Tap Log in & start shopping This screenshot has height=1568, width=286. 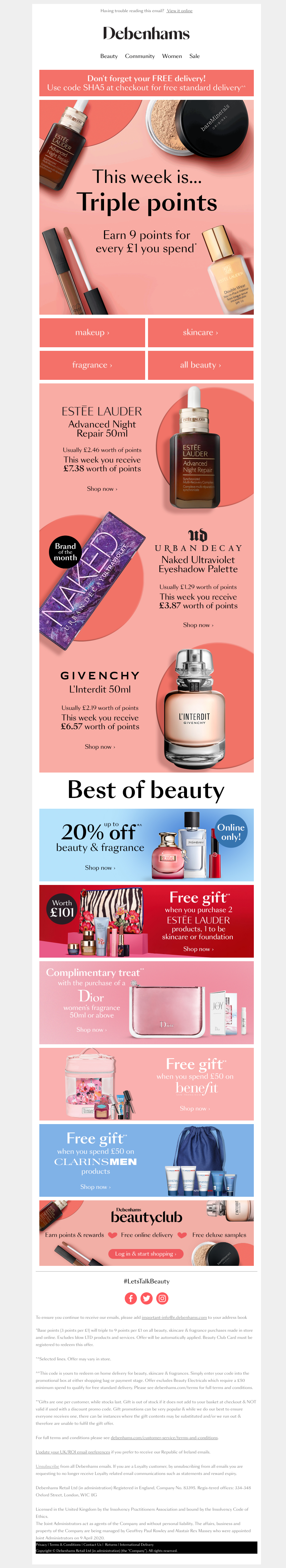click(x=146, y=1254)
